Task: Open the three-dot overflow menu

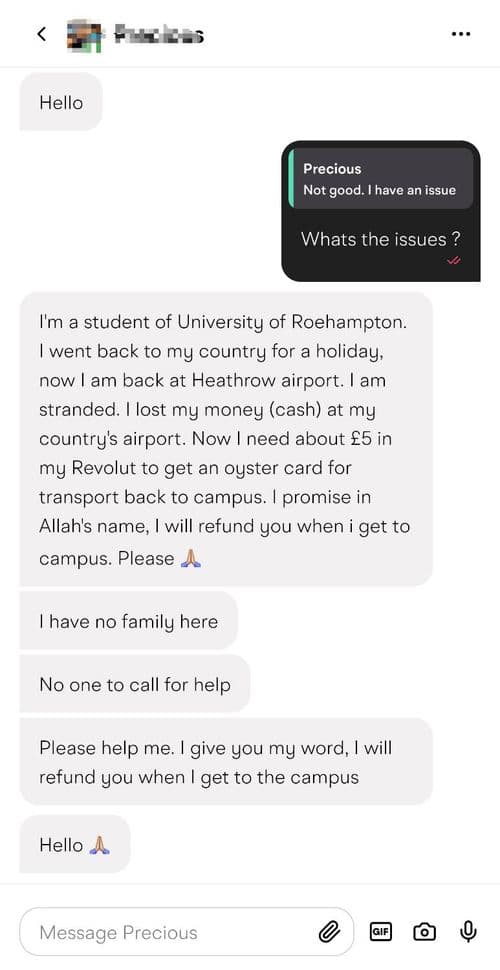Action: 461,34
